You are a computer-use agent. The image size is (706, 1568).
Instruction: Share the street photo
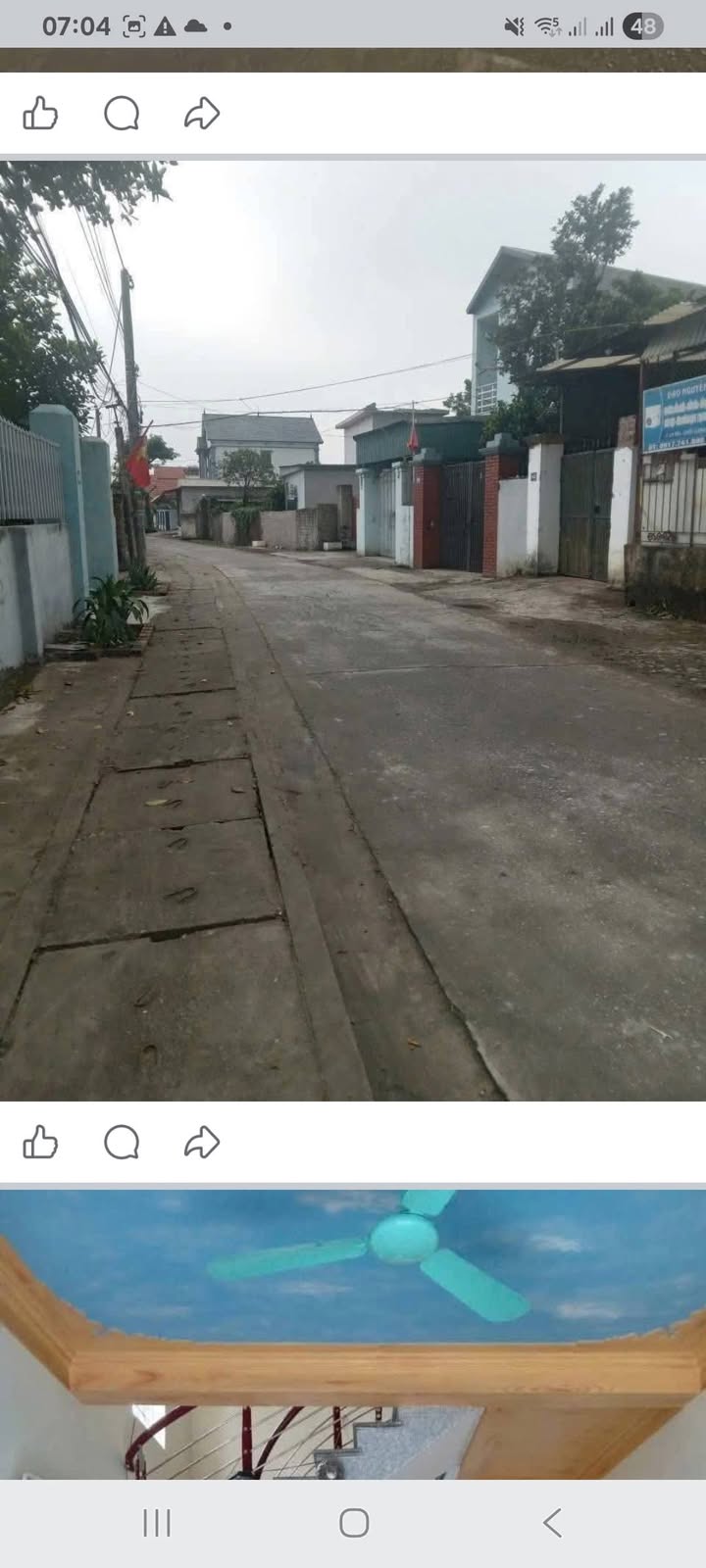pyautogui.click(x=201, y=1142)
